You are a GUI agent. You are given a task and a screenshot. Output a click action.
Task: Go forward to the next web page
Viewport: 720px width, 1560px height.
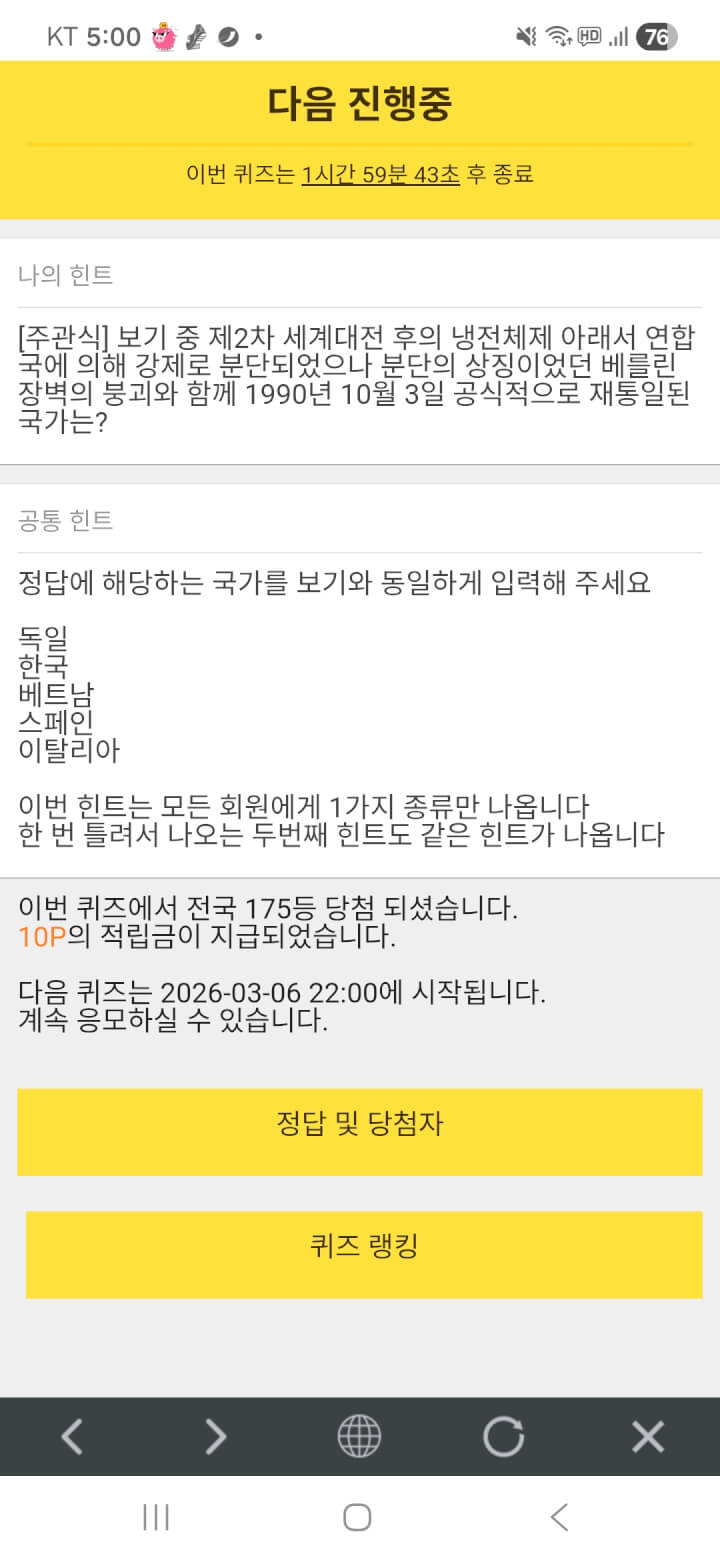[x=216, y=1436]
